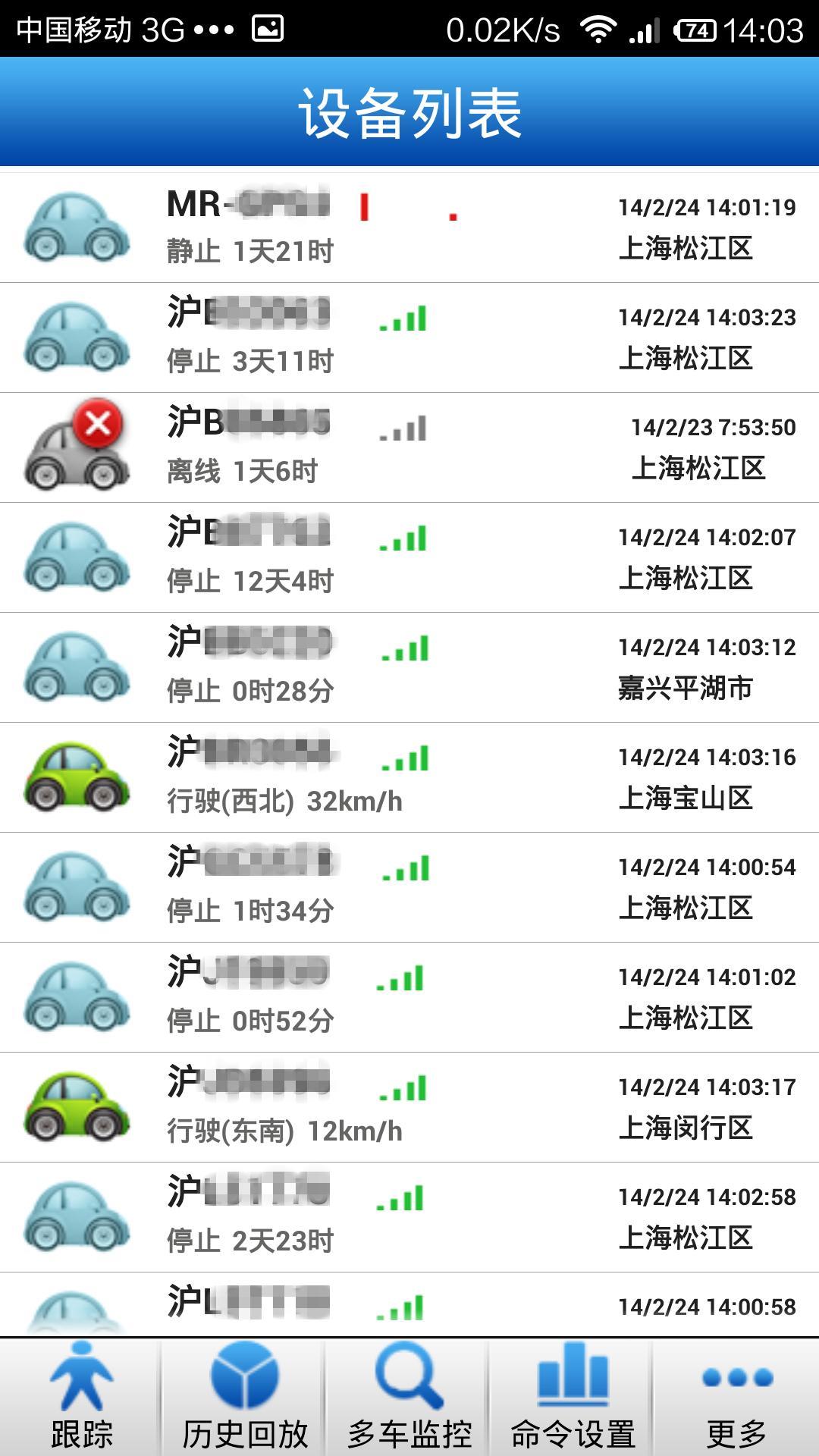Open the vehicle stopped for 1时34分
Screen dimensions: 819x1456
point(409,887)
